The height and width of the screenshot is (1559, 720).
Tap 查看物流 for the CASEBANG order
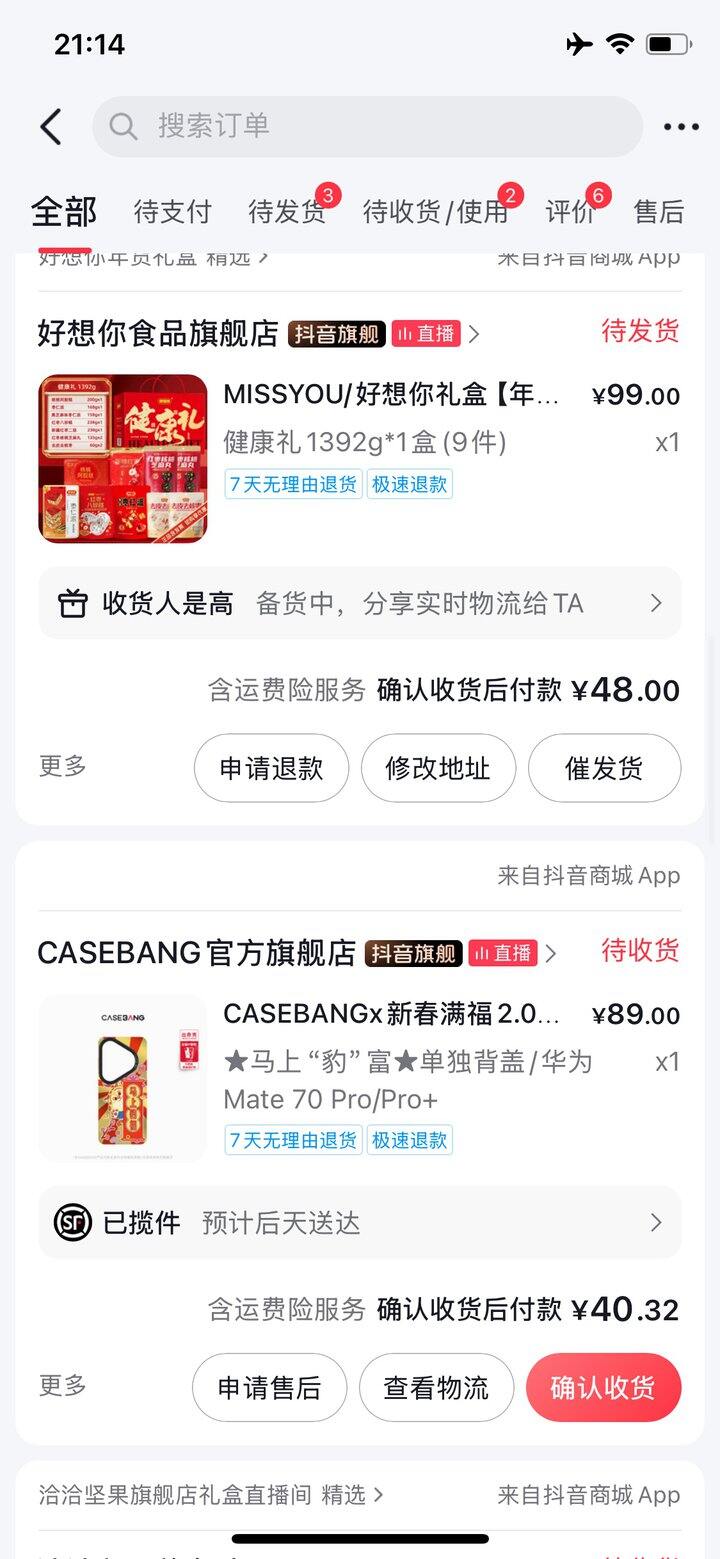436,1387
